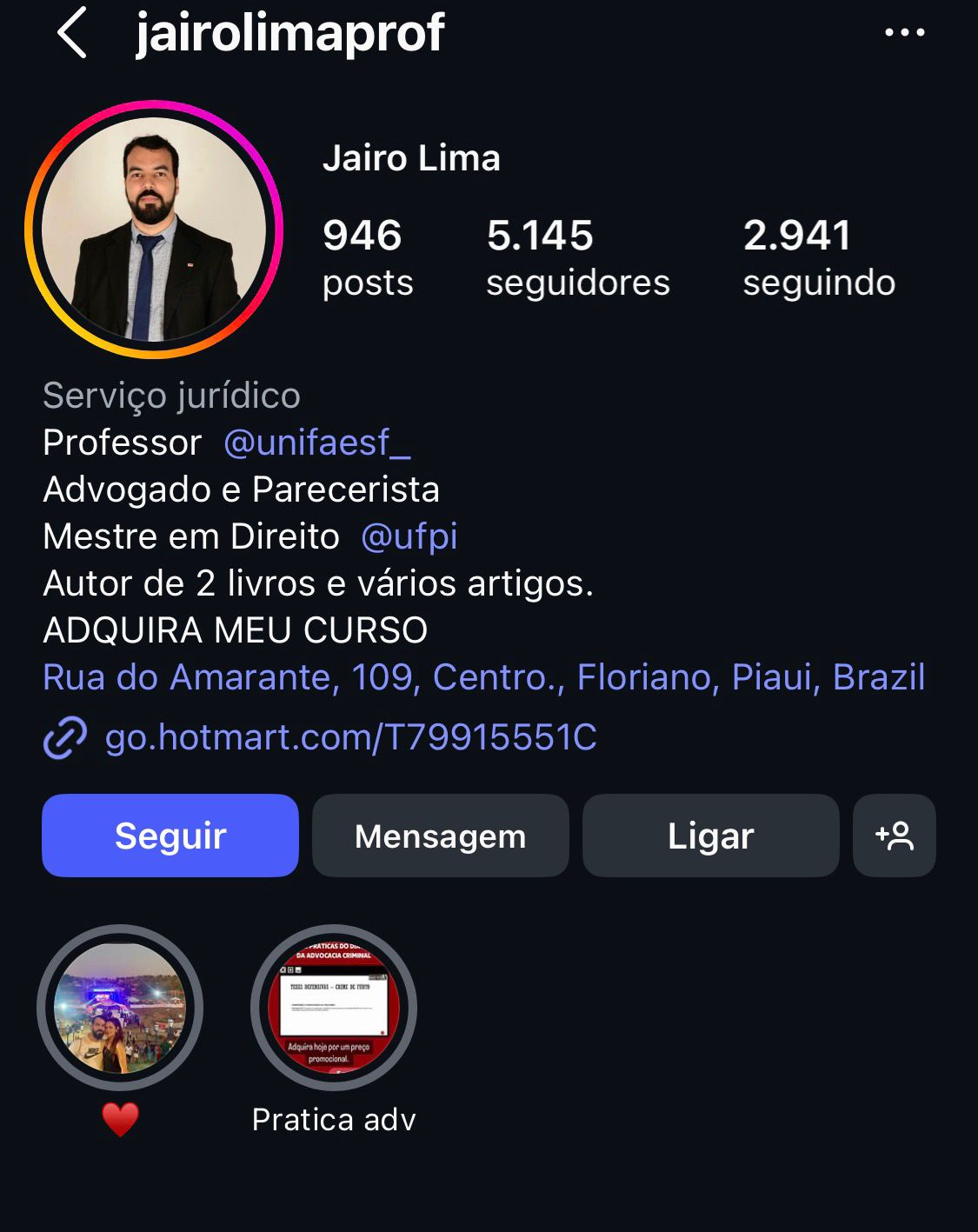View Jairo Lima's profile picture story
978x1232 pixels.
[x=154, y=230]
